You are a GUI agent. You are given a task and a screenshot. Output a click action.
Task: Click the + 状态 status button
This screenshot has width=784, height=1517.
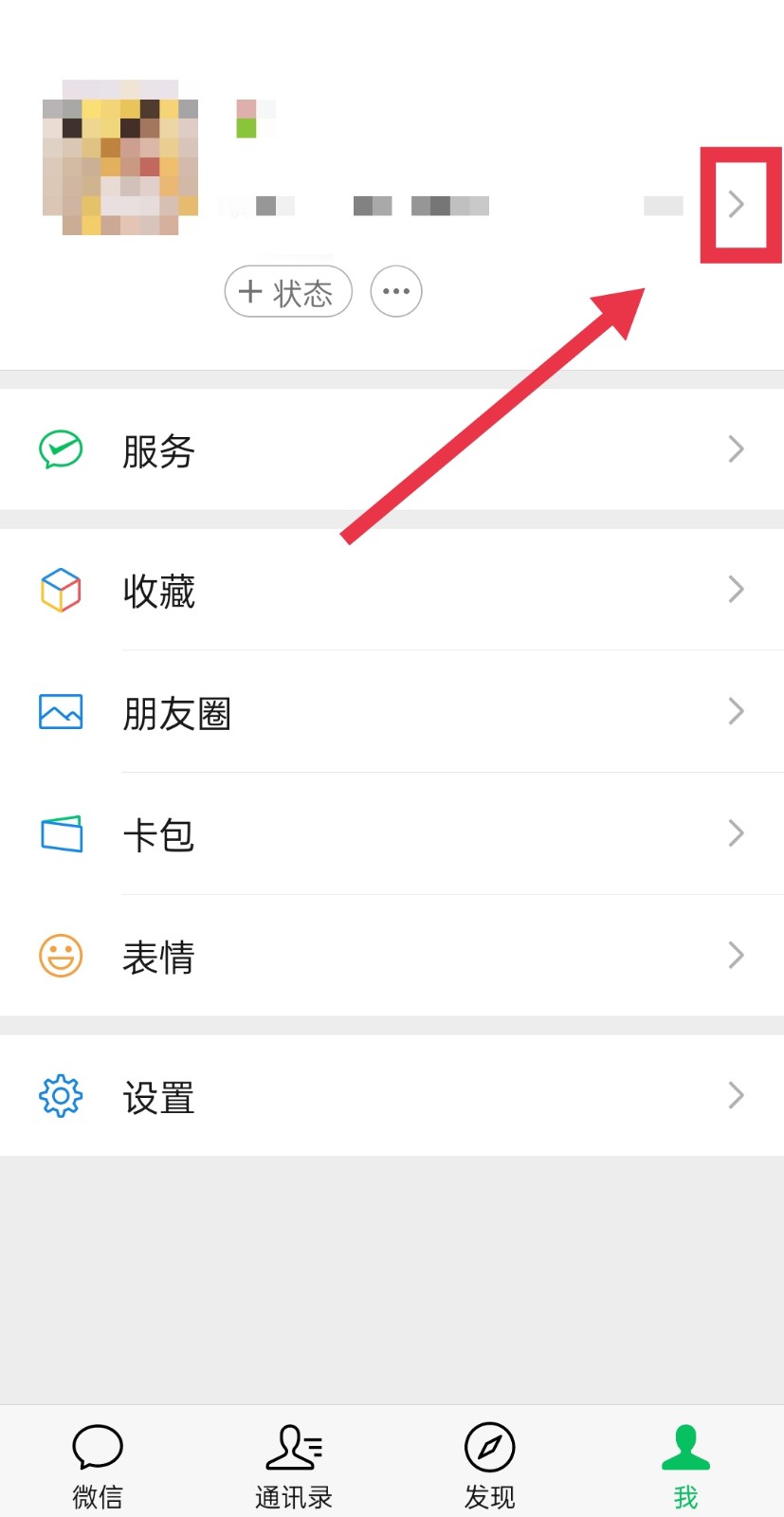click(287, 292)
